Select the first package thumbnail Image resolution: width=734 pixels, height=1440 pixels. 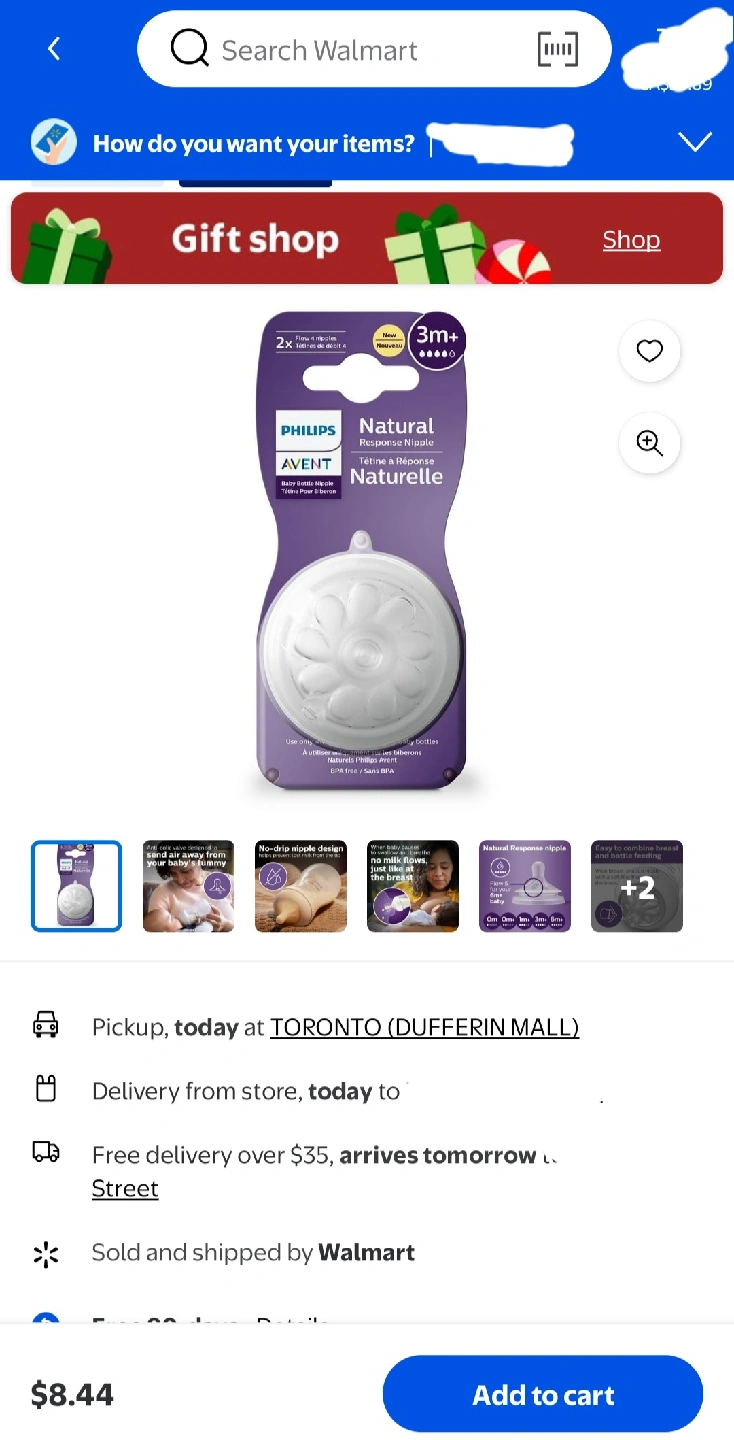[77, 886]
